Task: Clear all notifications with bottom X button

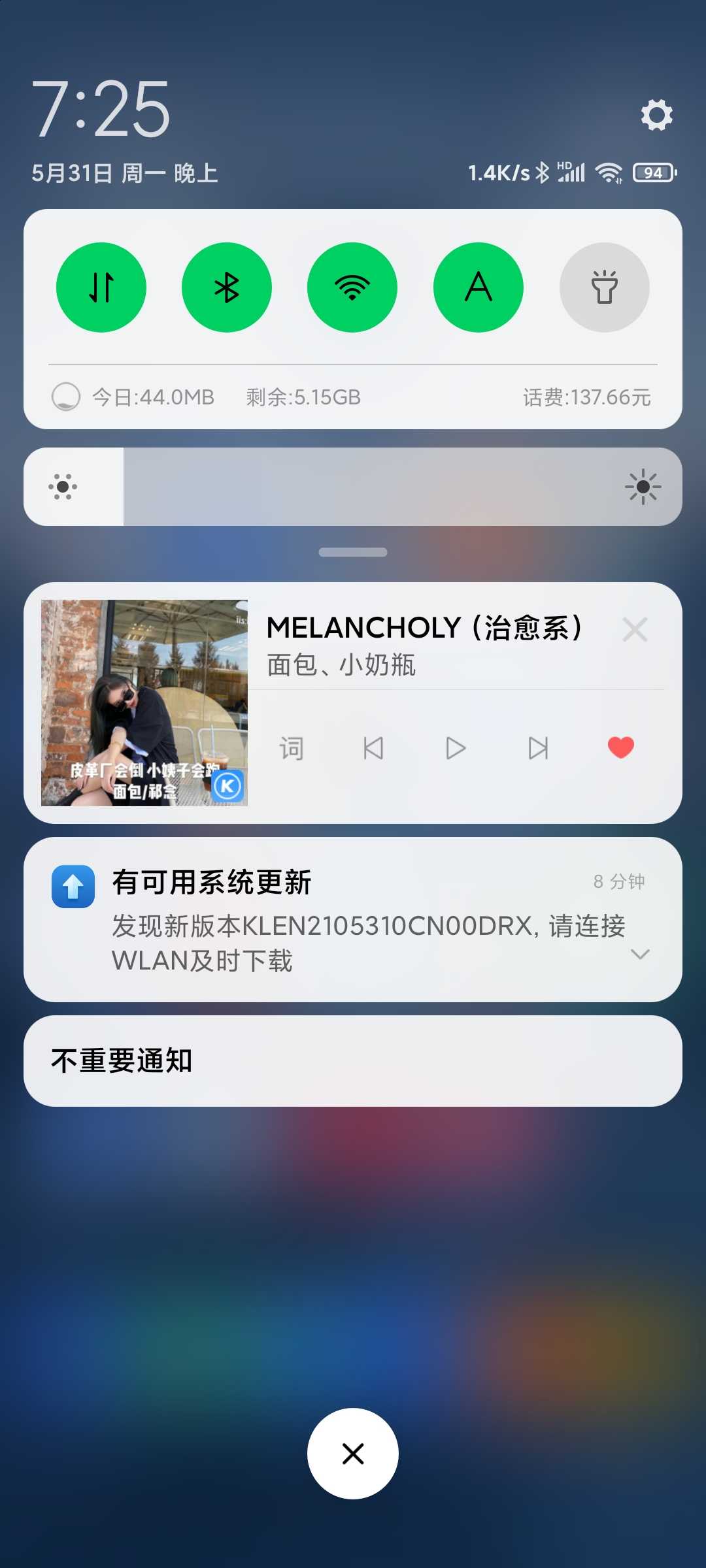Action: click(x=353, y=1454)
